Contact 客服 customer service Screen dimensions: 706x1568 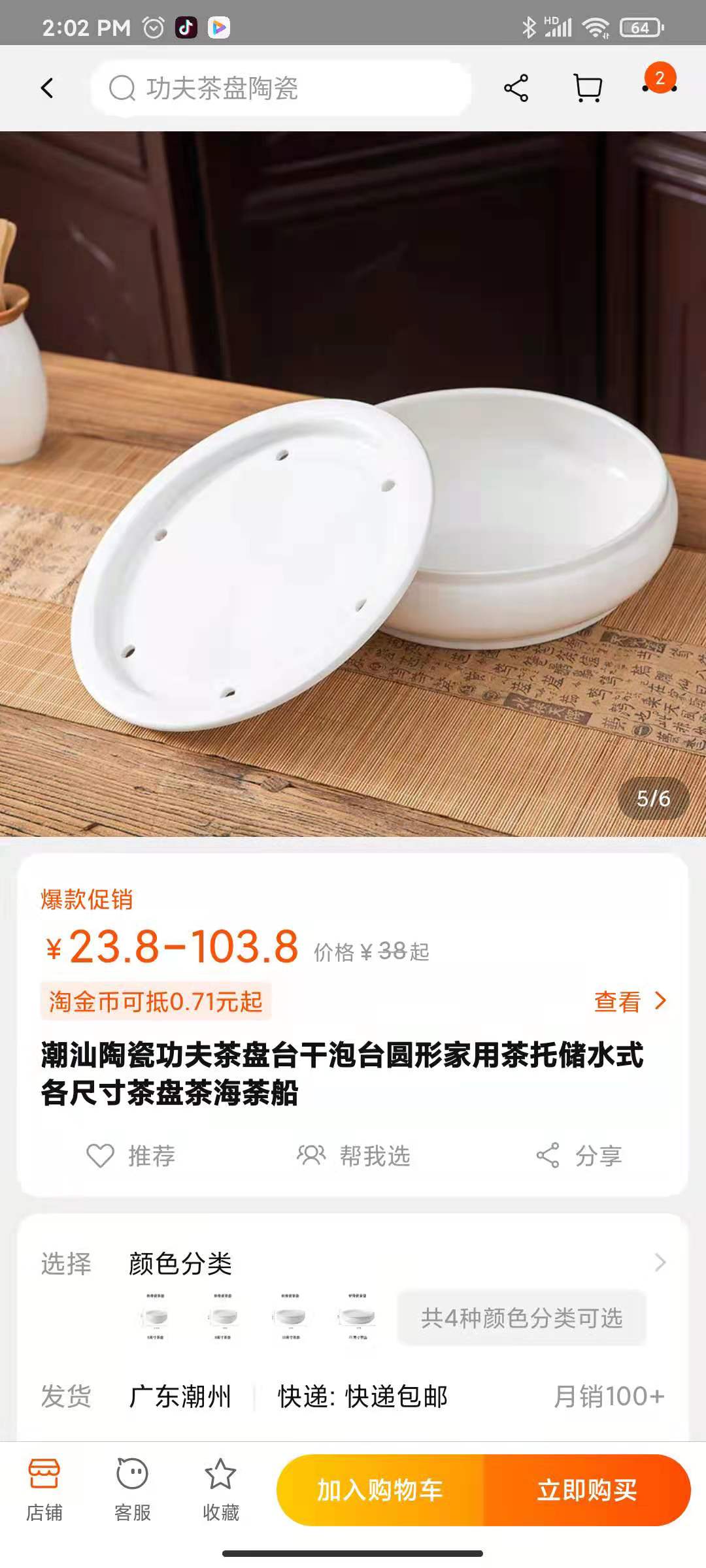pyautogui.click(x=133, y=1490)
